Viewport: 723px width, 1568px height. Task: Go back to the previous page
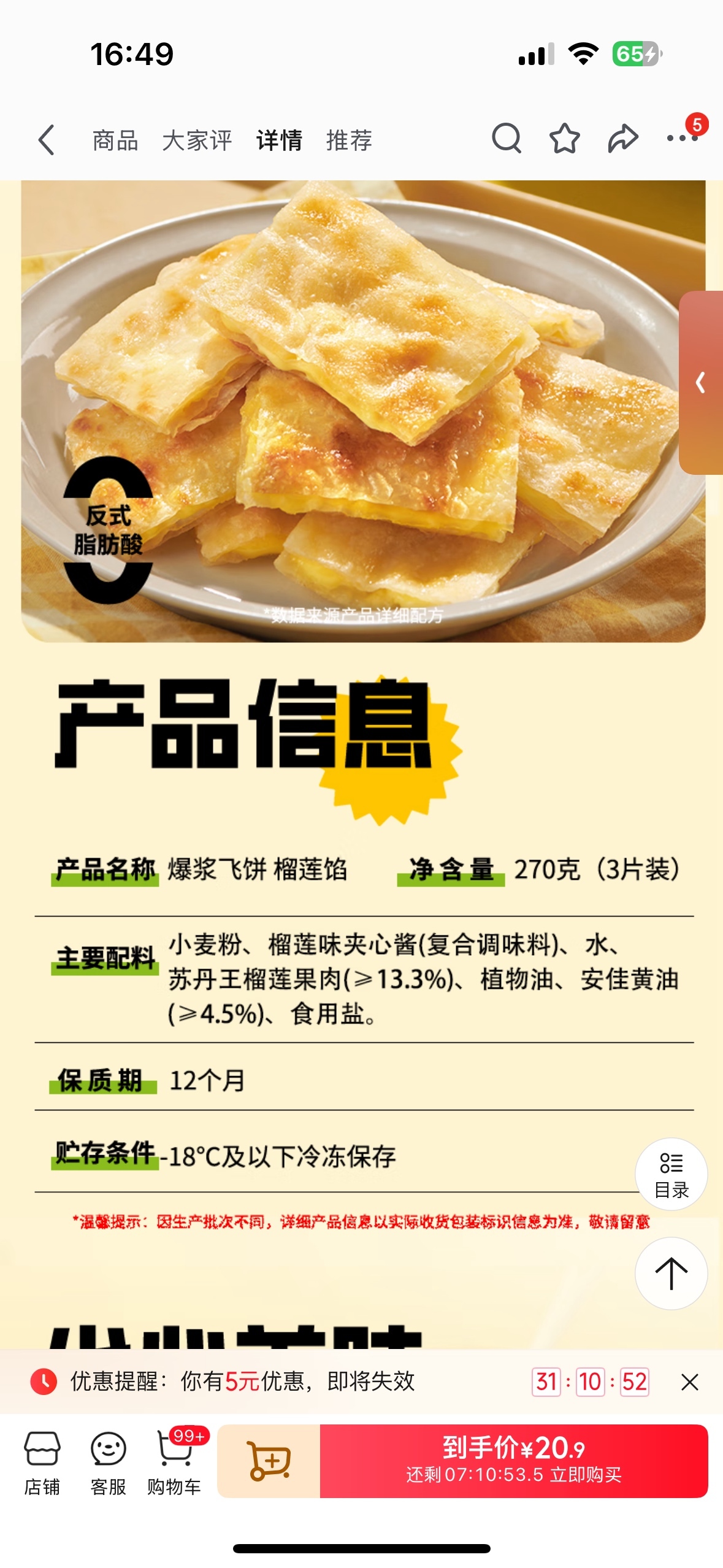pyautogui.click(x=47, y=140)
